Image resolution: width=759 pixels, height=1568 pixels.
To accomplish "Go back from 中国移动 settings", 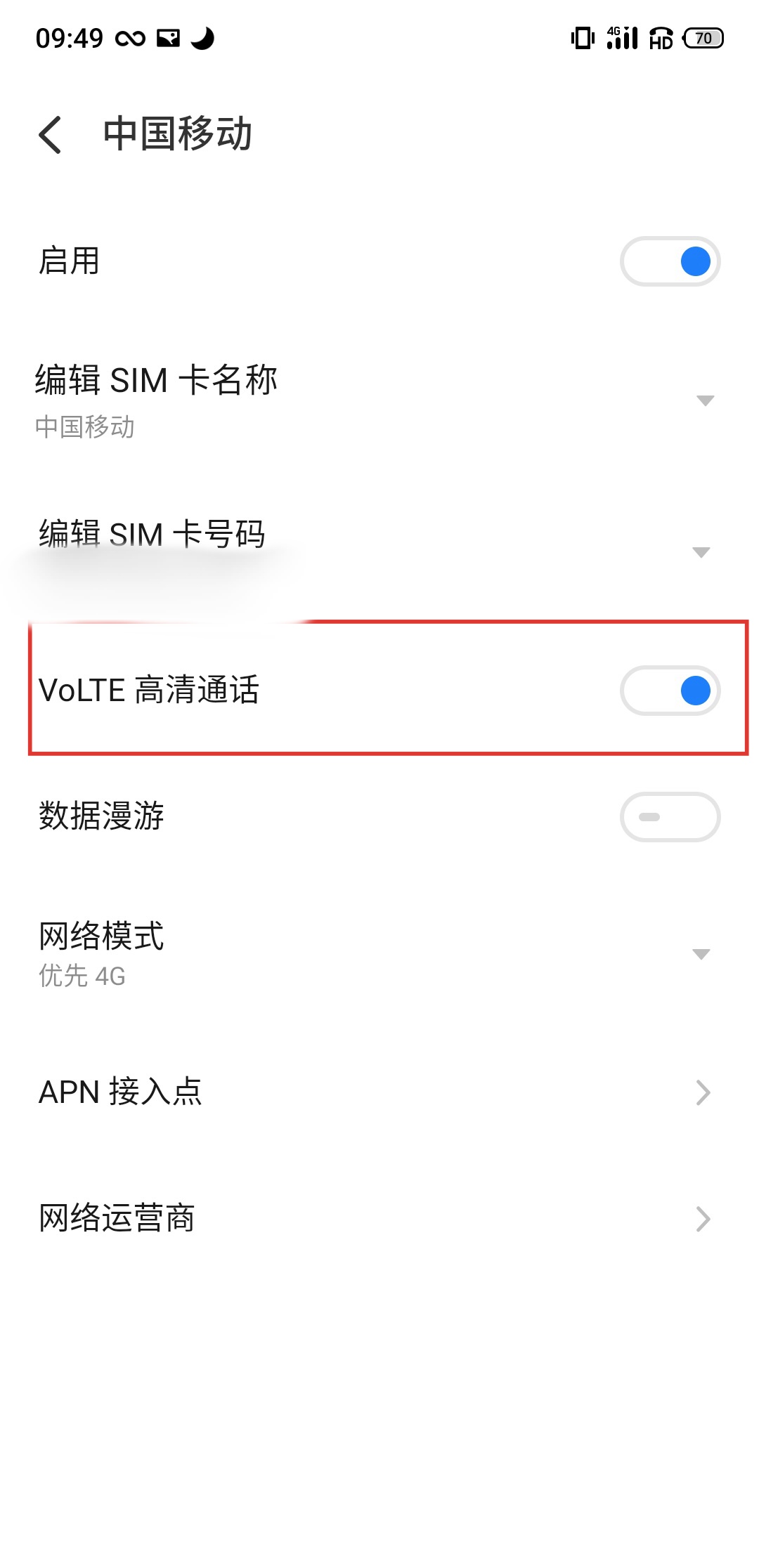I will pyautogui.click(x=51, y=134).
